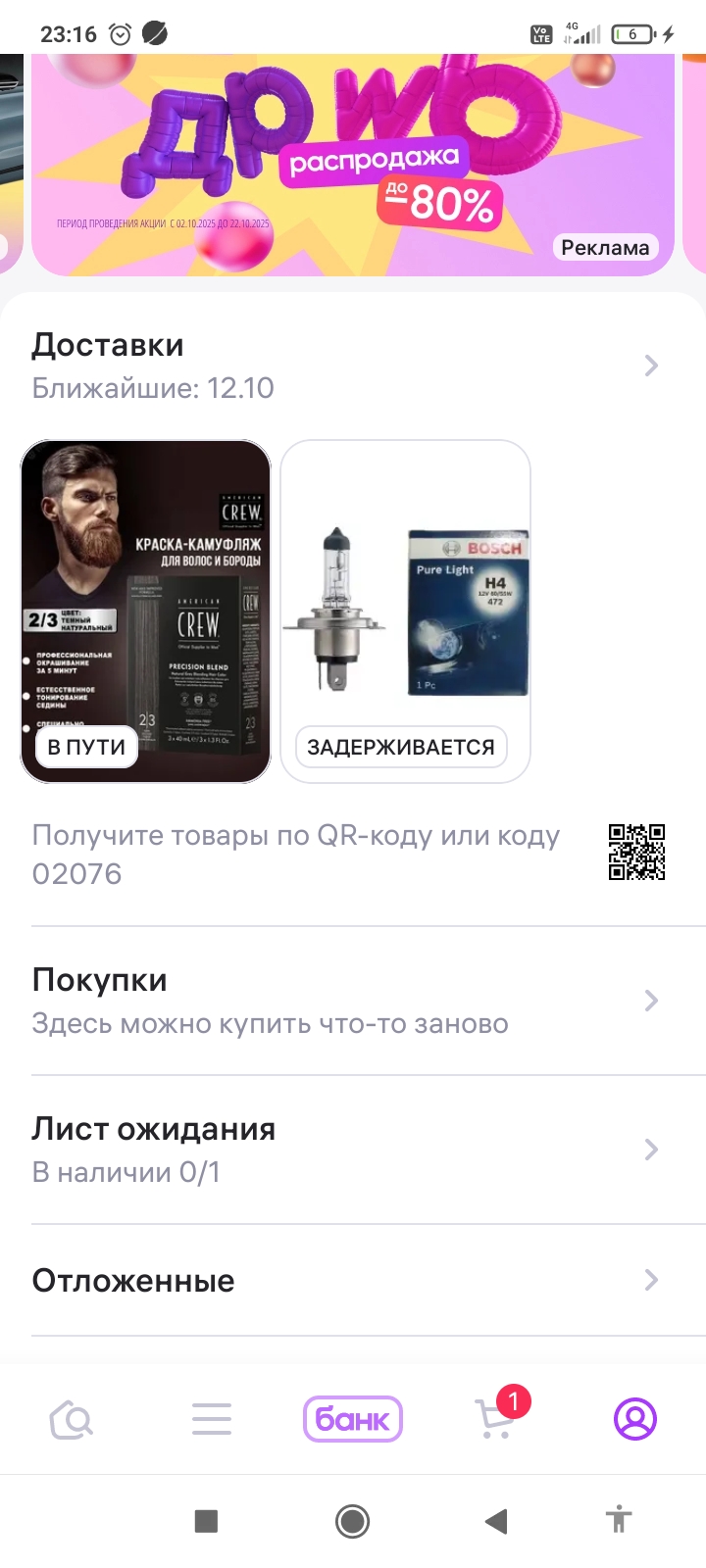Open the American Crew delivery card
Image resolution: width=706 pixels, height=1568 pixels.
145,611
